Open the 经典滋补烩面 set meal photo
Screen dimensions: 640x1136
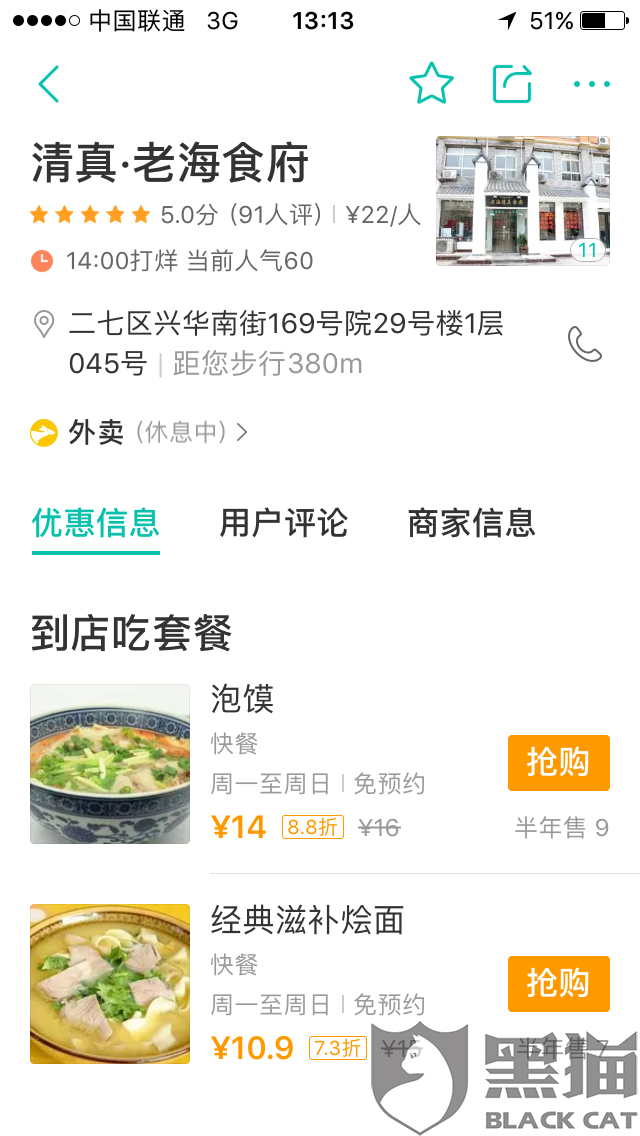110,984
